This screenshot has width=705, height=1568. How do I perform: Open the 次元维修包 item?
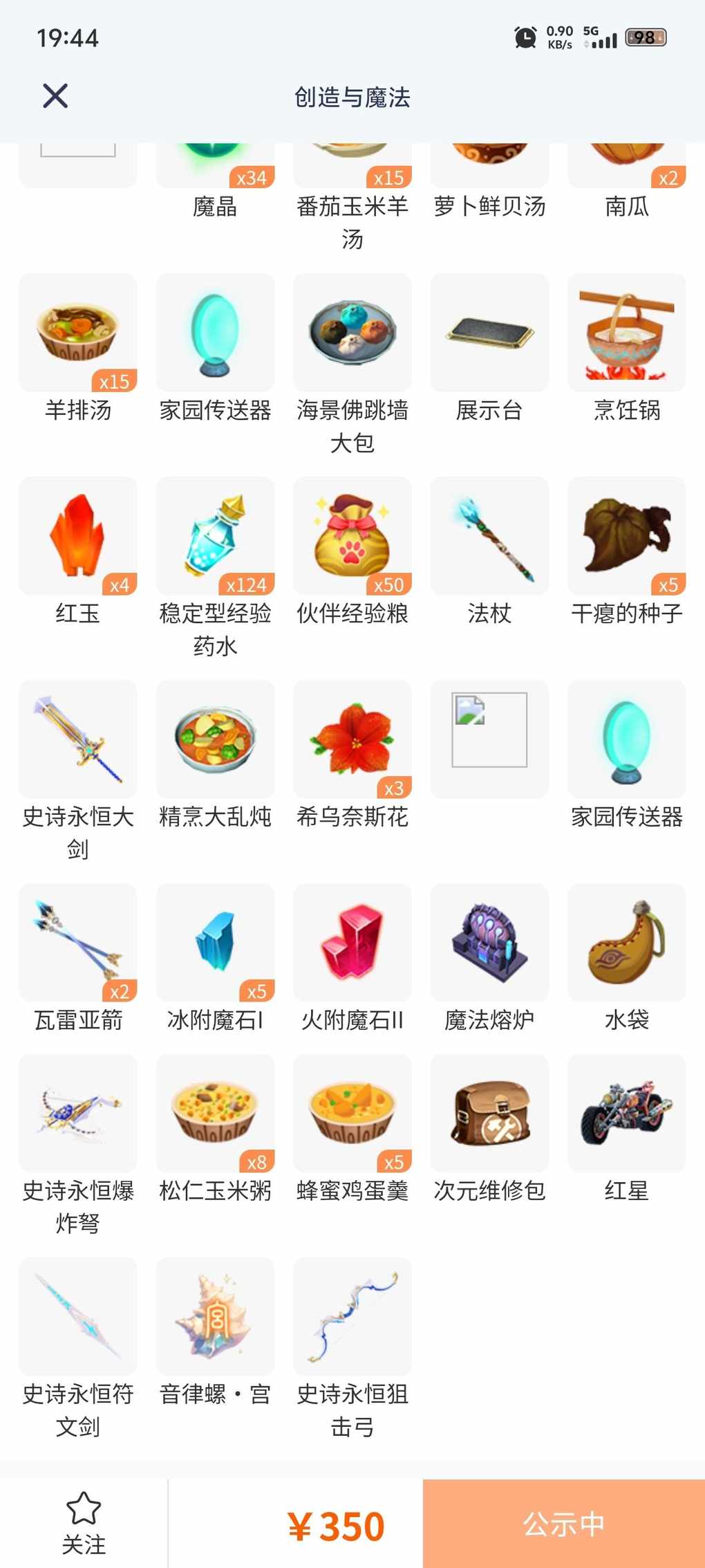click(489, 1114)
